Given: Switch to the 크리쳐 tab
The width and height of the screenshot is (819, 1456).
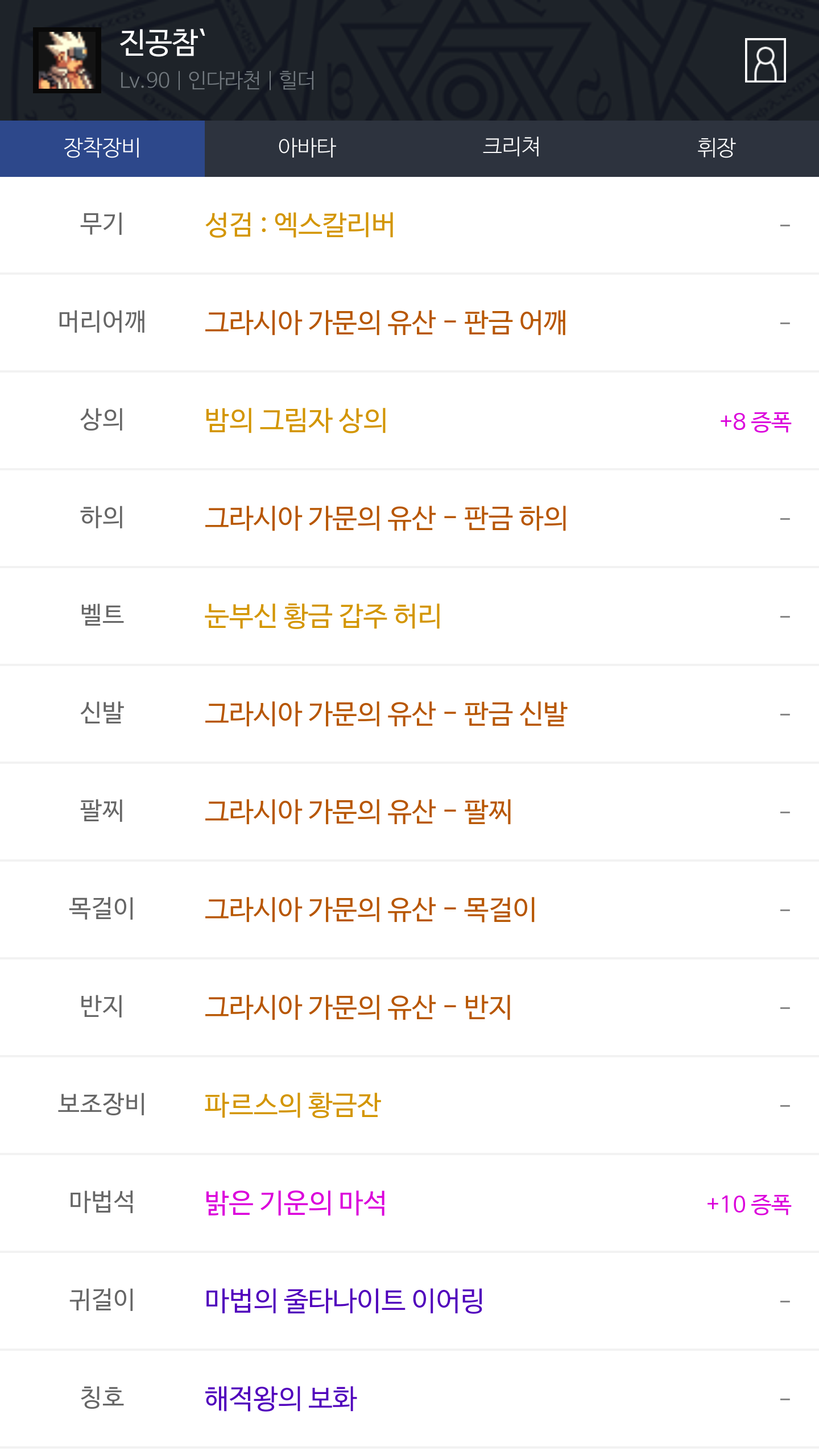Looking at the screenshot, I should [511, 148].
